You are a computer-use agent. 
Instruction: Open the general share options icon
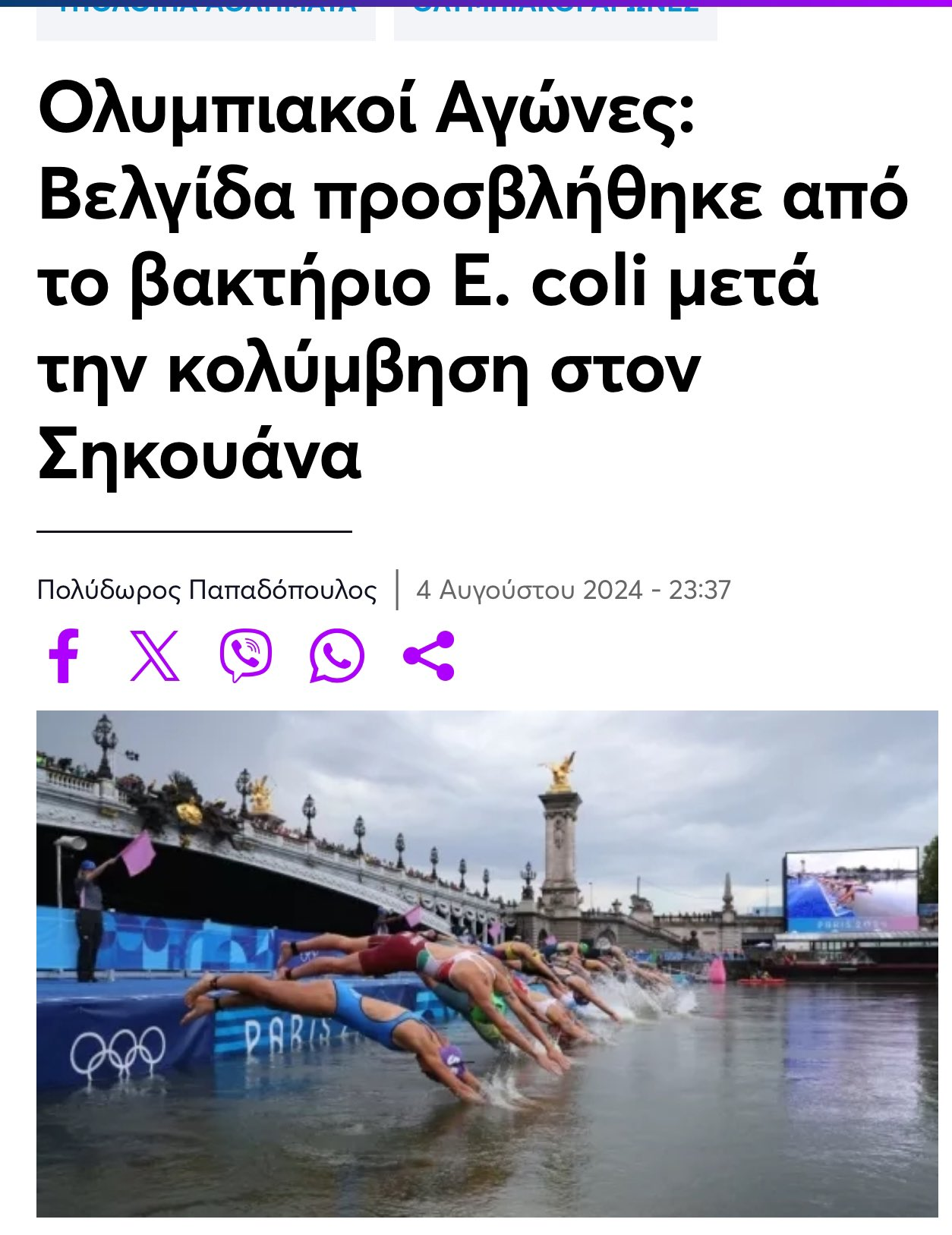coord(429,656)
